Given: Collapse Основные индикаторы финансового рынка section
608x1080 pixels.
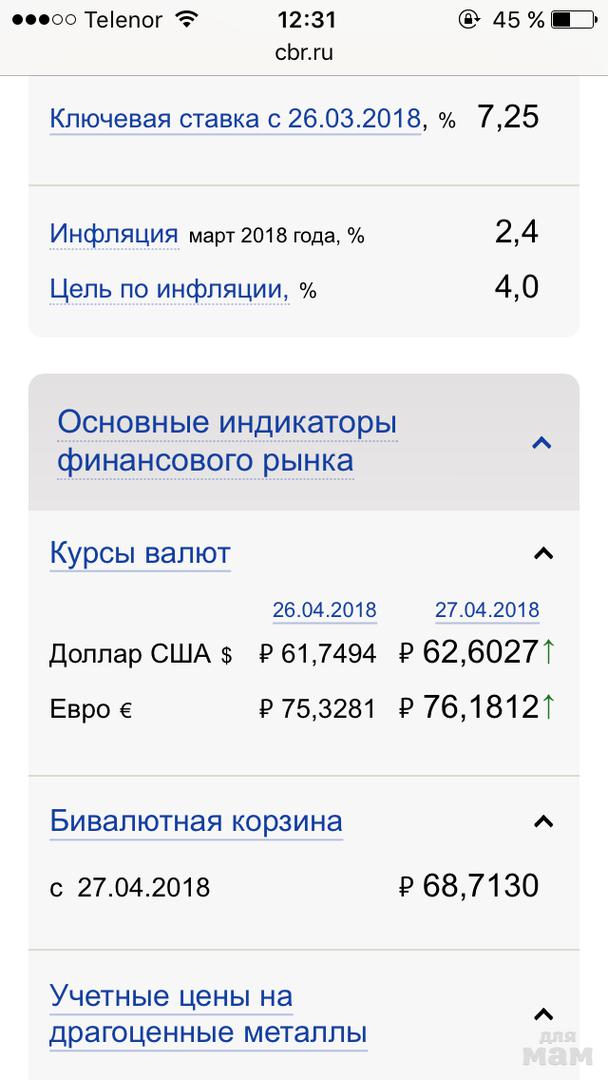Looking at the screenshot, I should coord(541,442).
